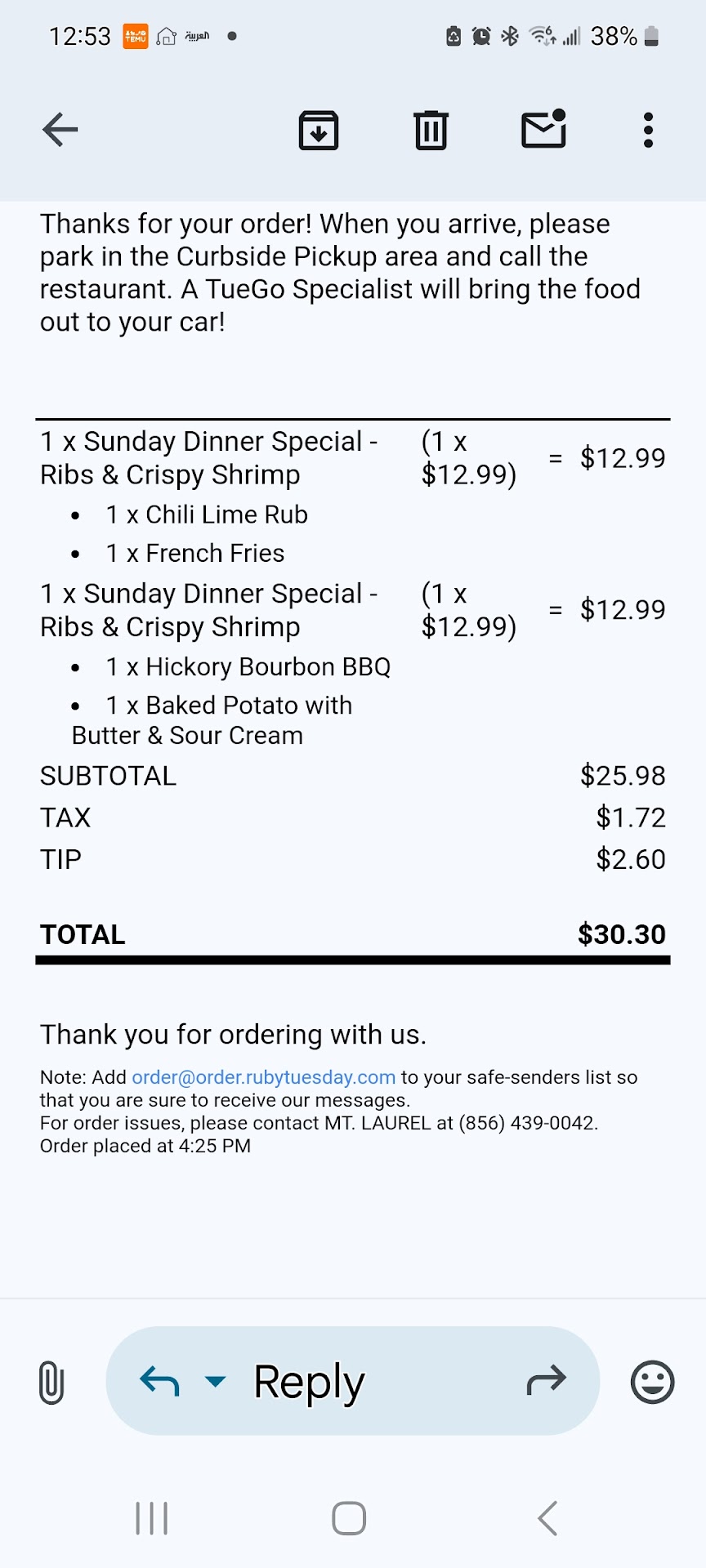Reply to this email

click(309, 1382)
